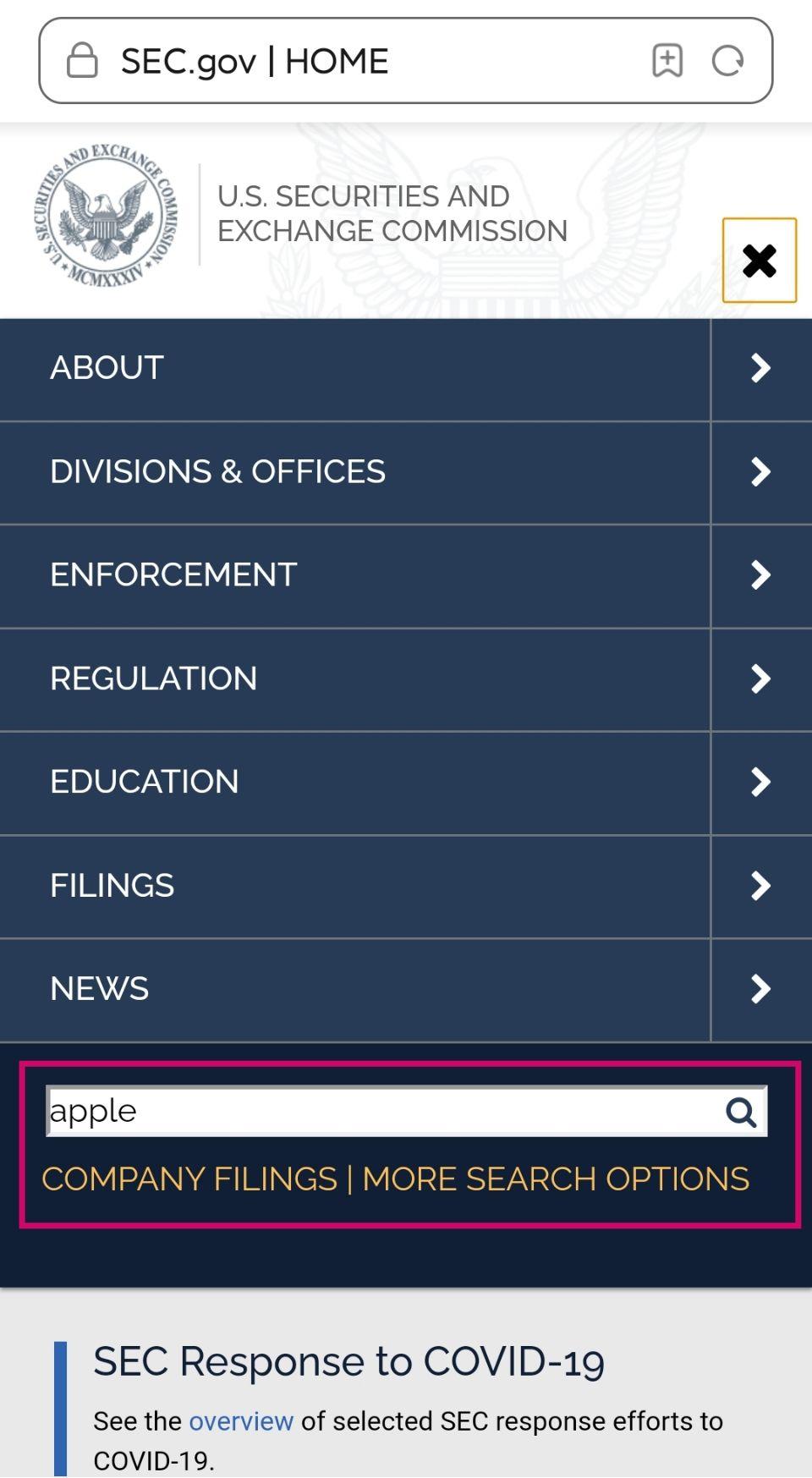Expand the Regulation submenu arrow
This screenshot has height=1478, width=812.
(x=760, y=679)
